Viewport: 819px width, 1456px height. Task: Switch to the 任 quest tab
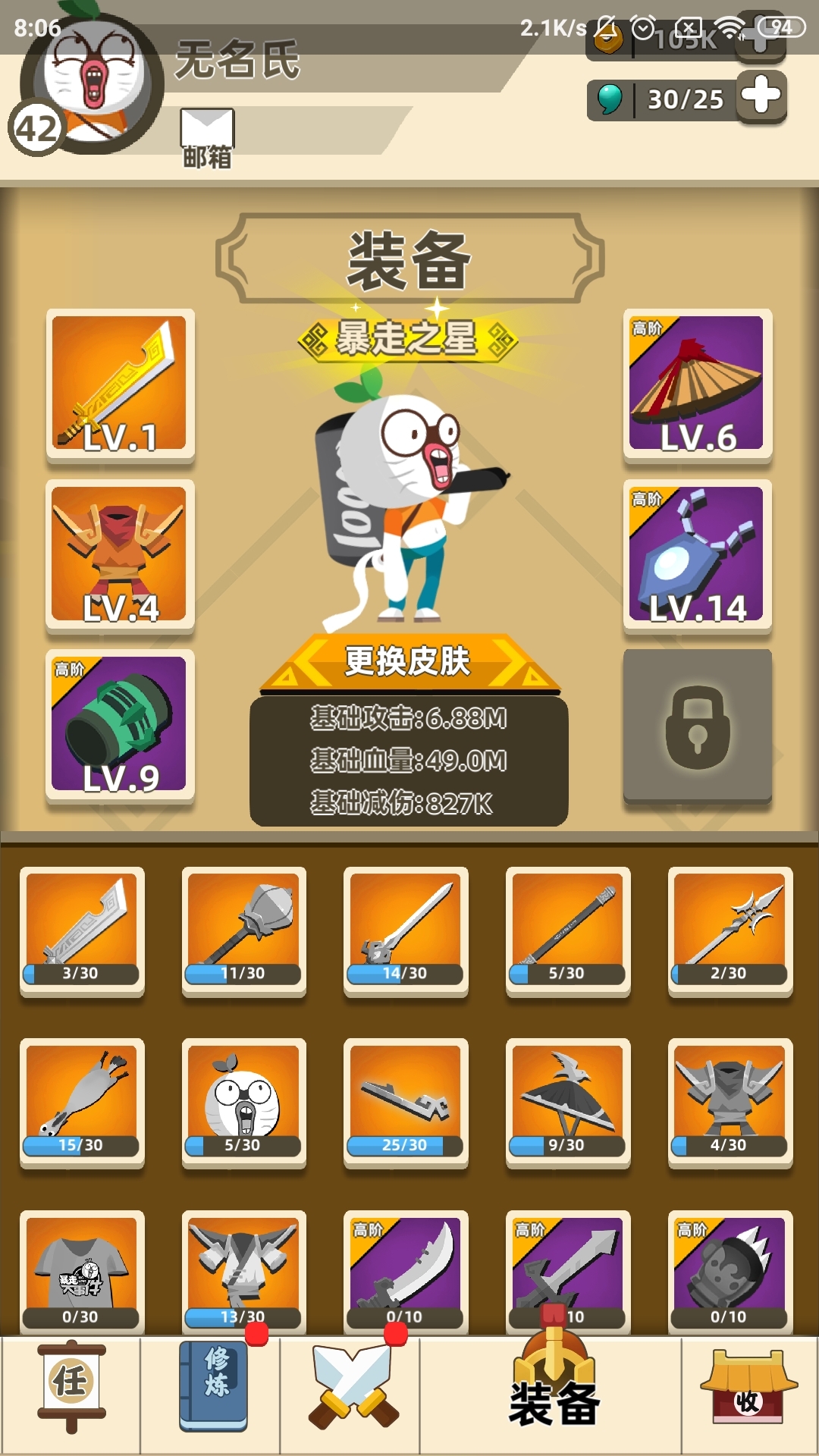coord(71,1386)
